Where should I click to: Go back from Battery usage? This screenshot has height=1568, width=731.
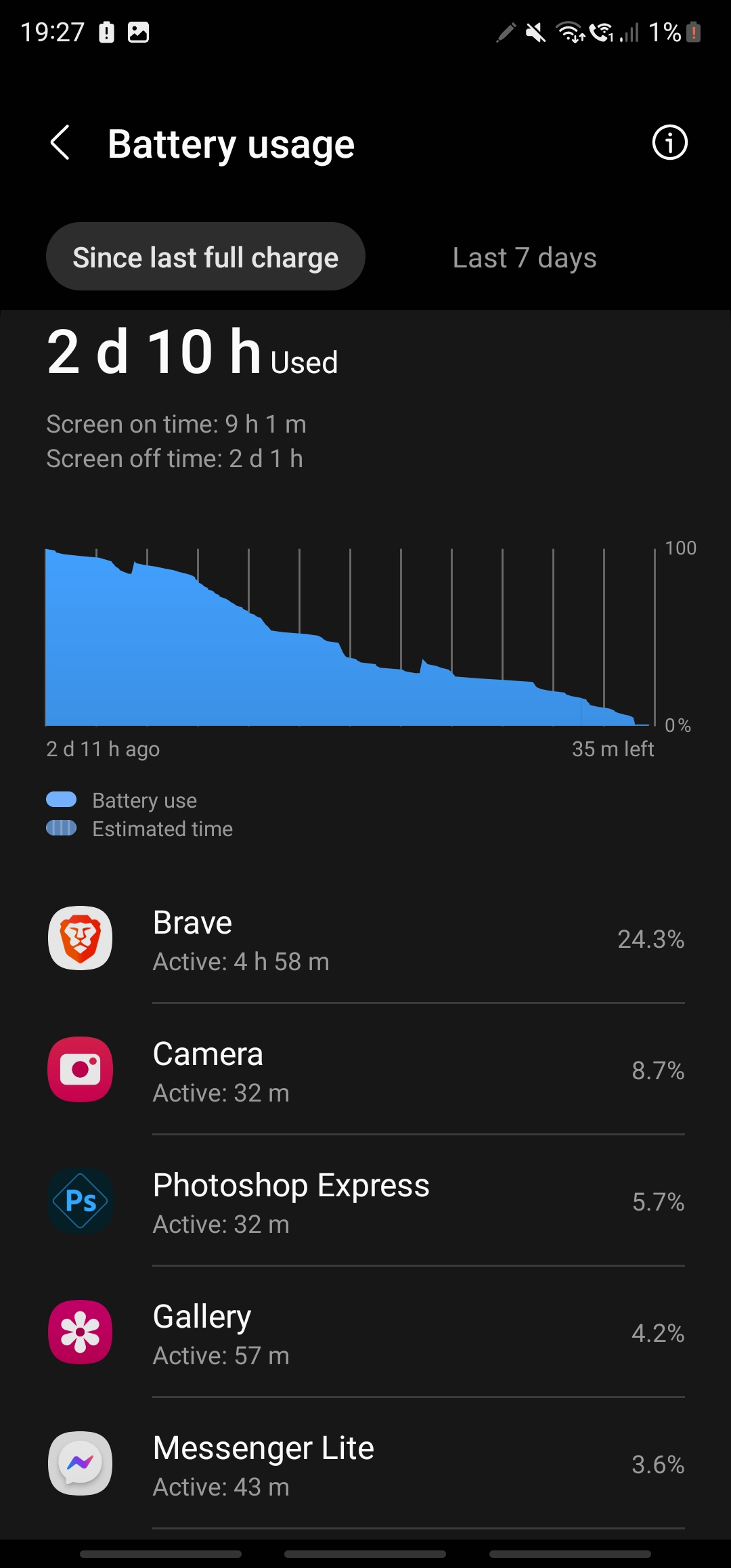point(60,143)
